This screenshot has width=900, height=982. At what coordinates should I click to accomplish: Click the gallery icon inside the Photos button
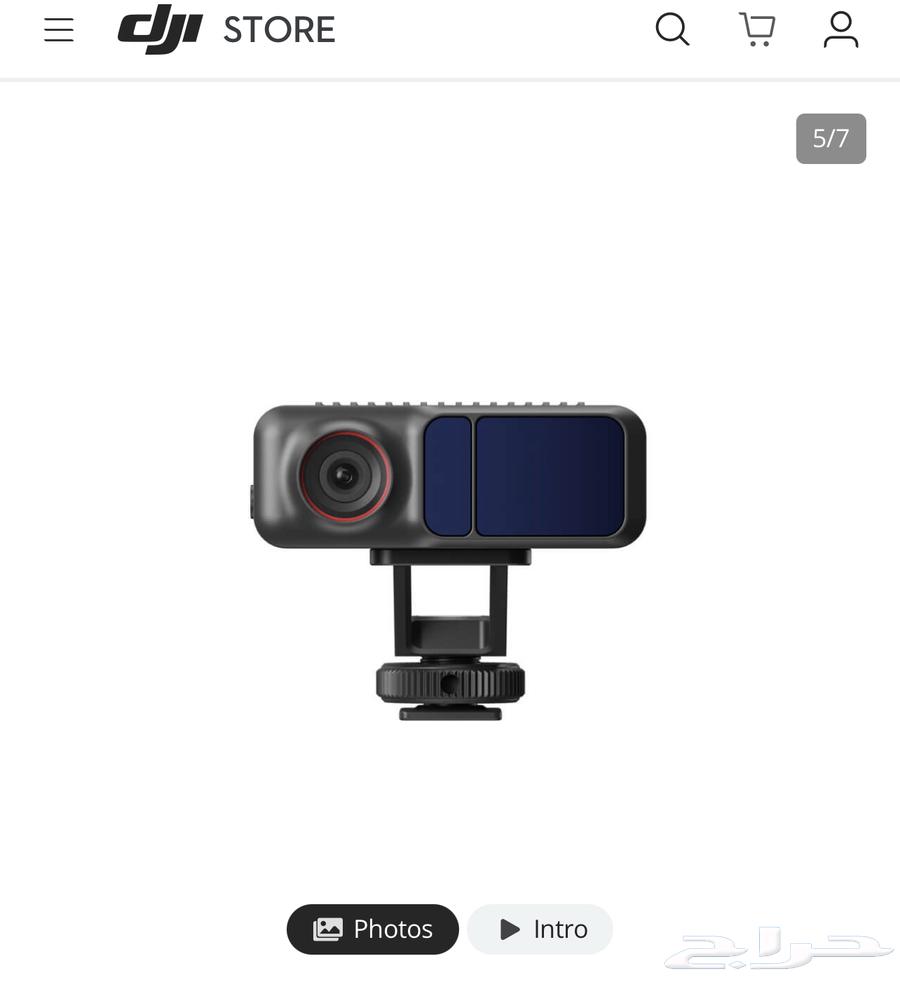[x=329, y=929]
